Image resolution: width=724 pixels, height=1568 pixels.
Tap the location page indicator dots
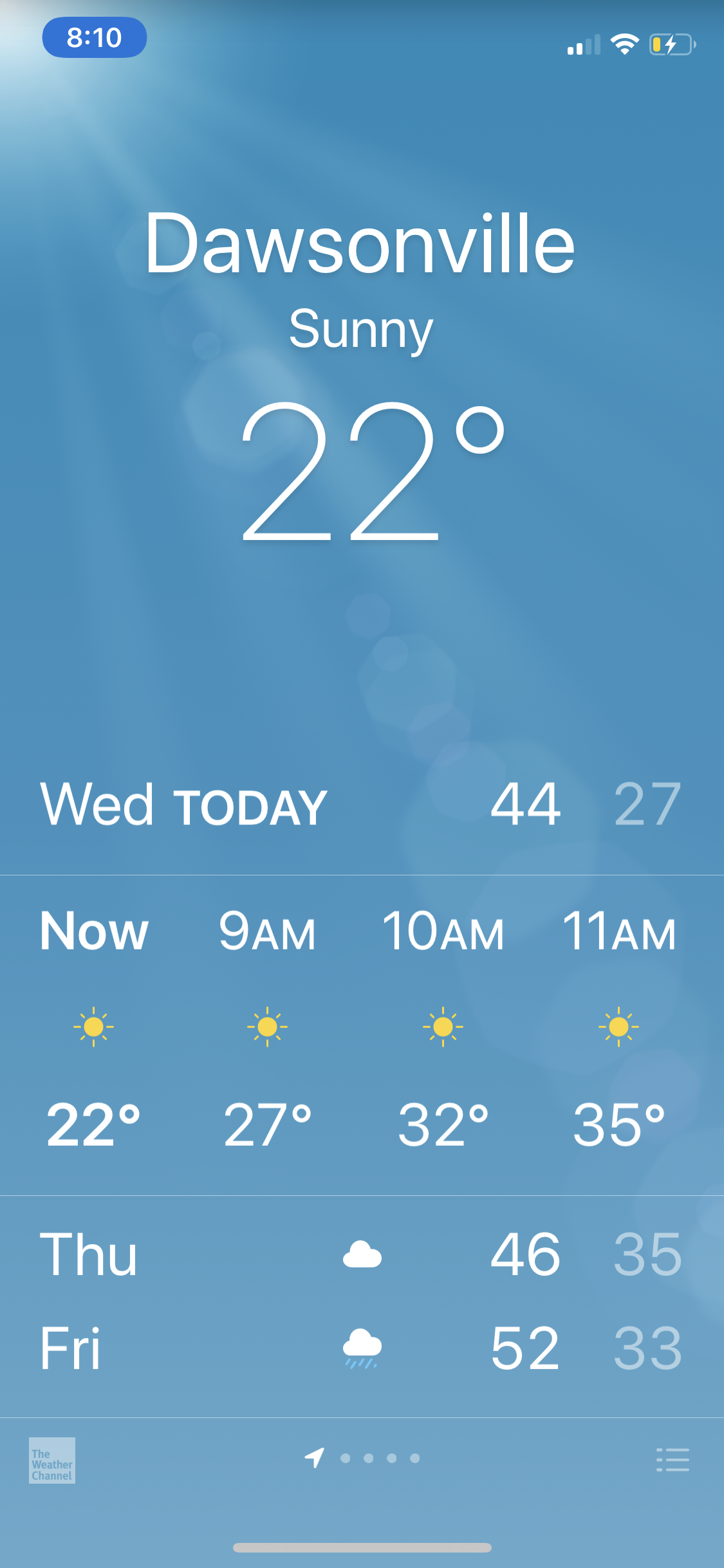coord(362,1458)
